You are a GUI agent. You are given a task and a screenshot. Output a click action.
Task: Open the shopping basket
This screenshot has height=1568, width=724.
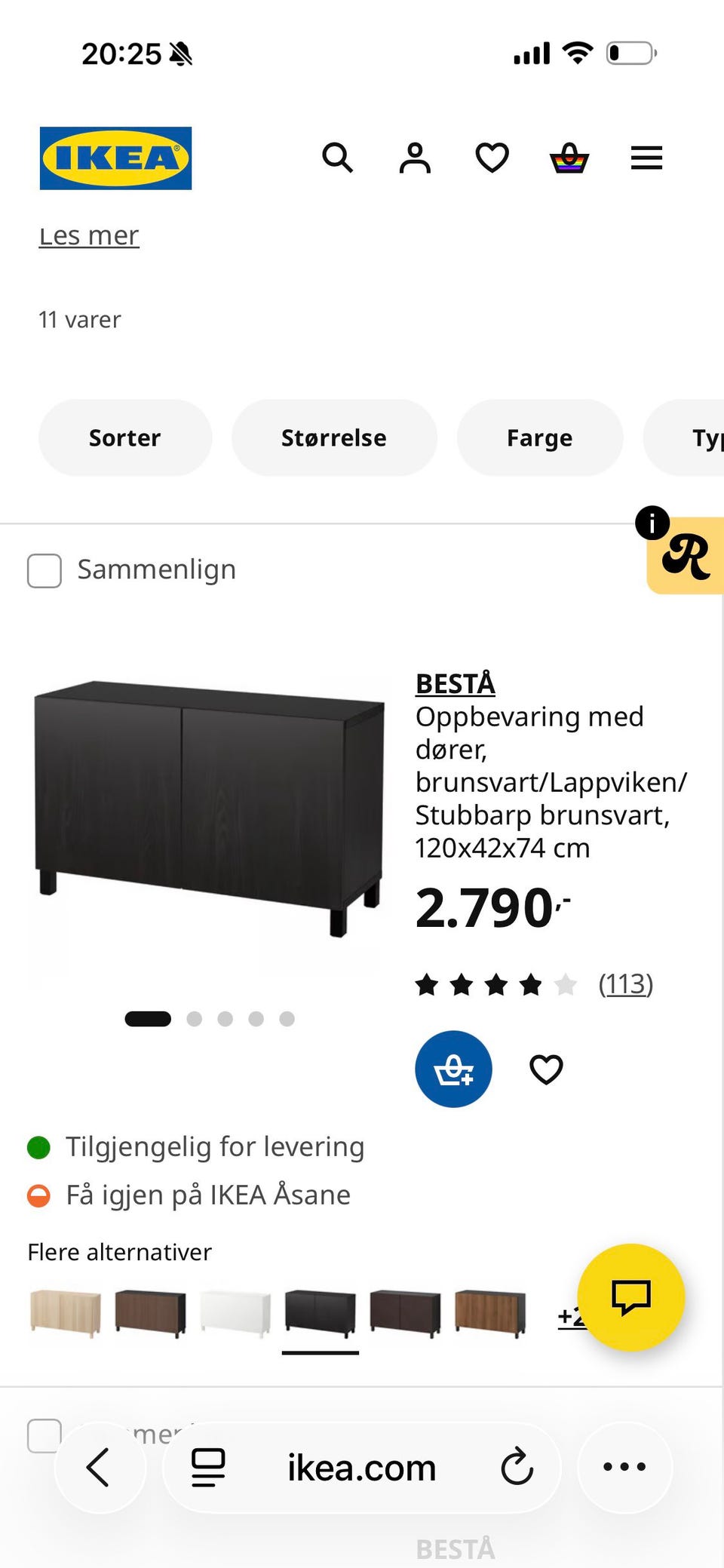[x=569, y=158]
